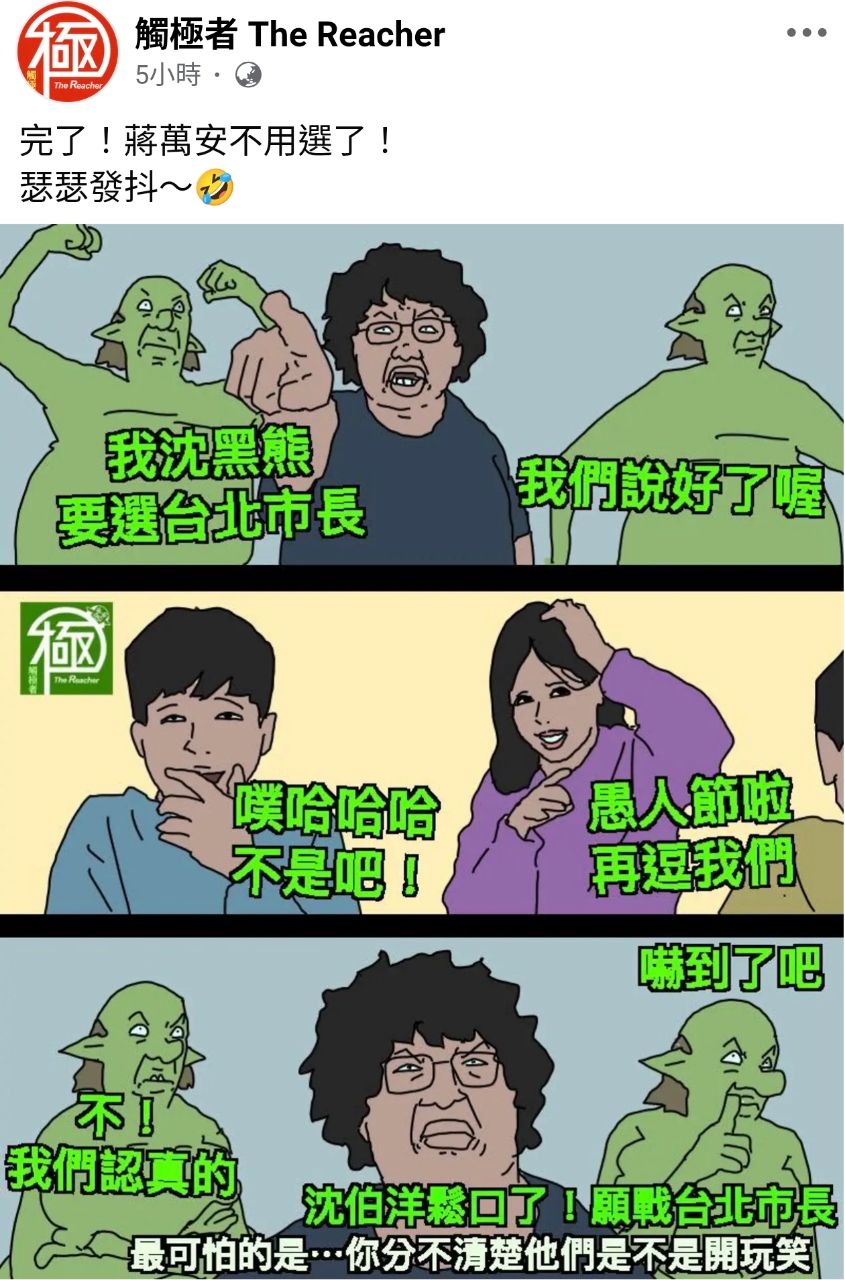Open 觸極者 The Reacher page name
This screenshot has width=845, height=1280.
click(x=290, y=35)
